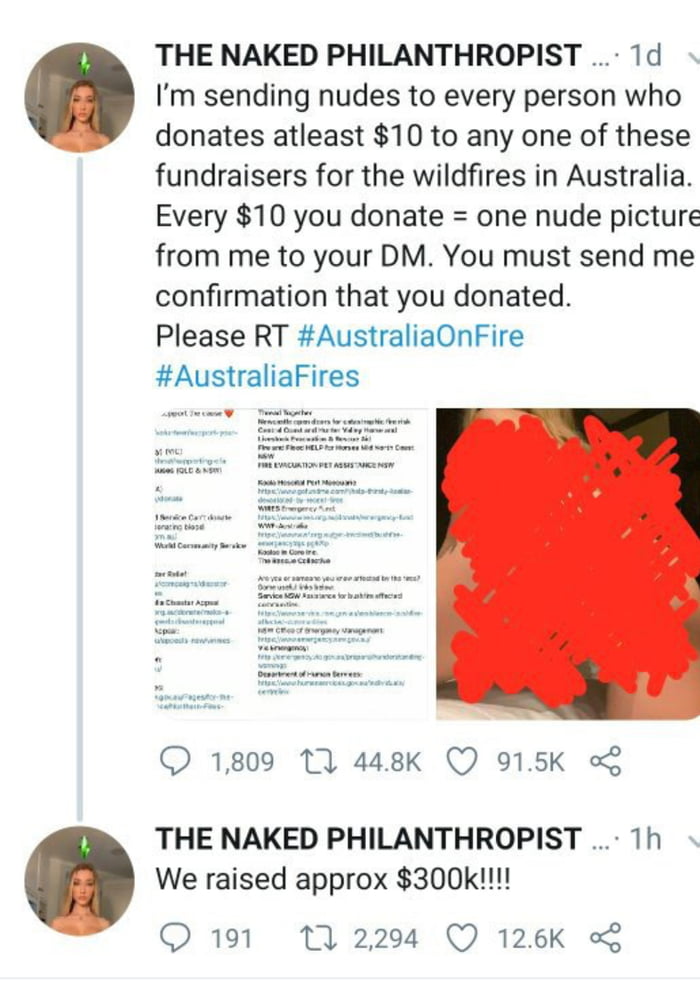The image size is (700, 996).
Task: Open profile avatar on the first tweet
Action: click(79, 97)
